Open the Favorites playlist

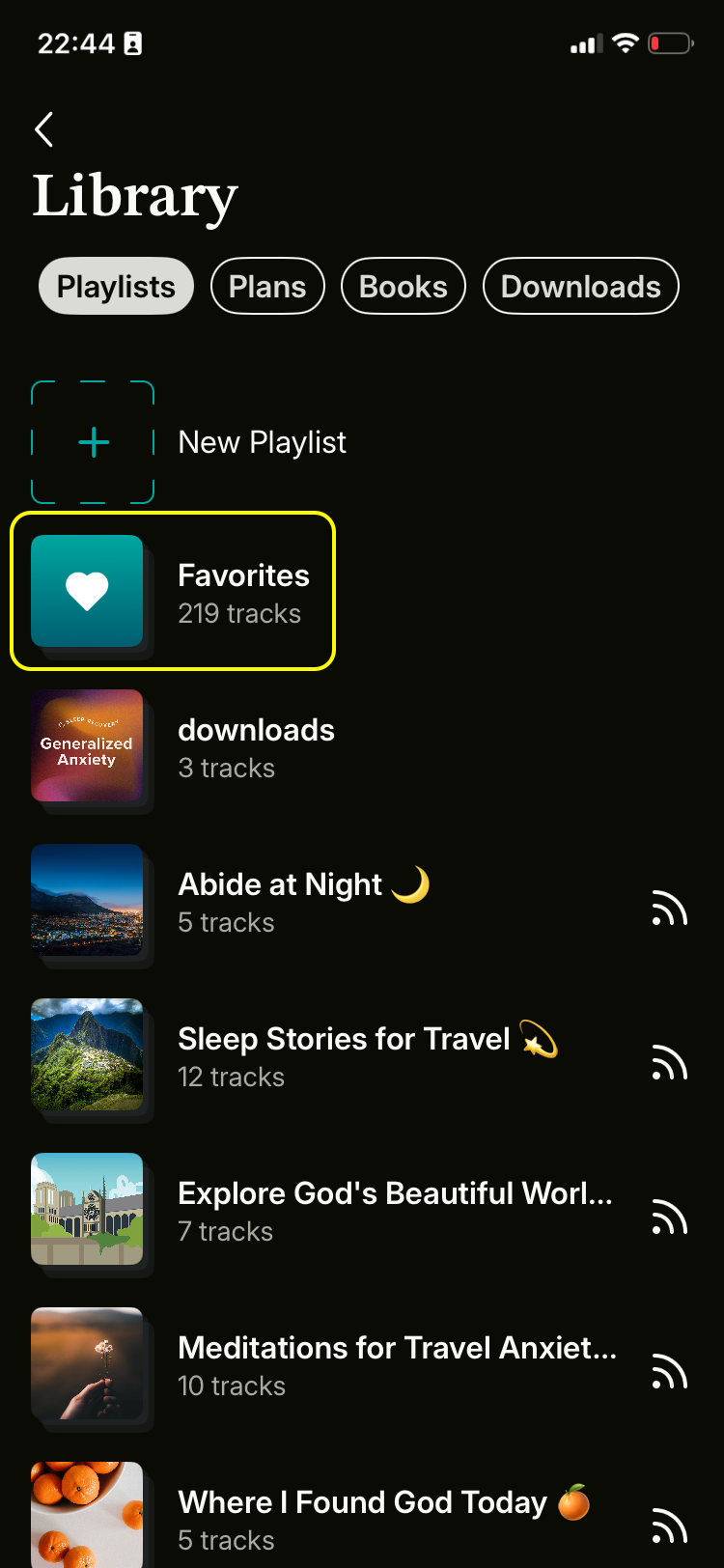[x=243, y=593]
